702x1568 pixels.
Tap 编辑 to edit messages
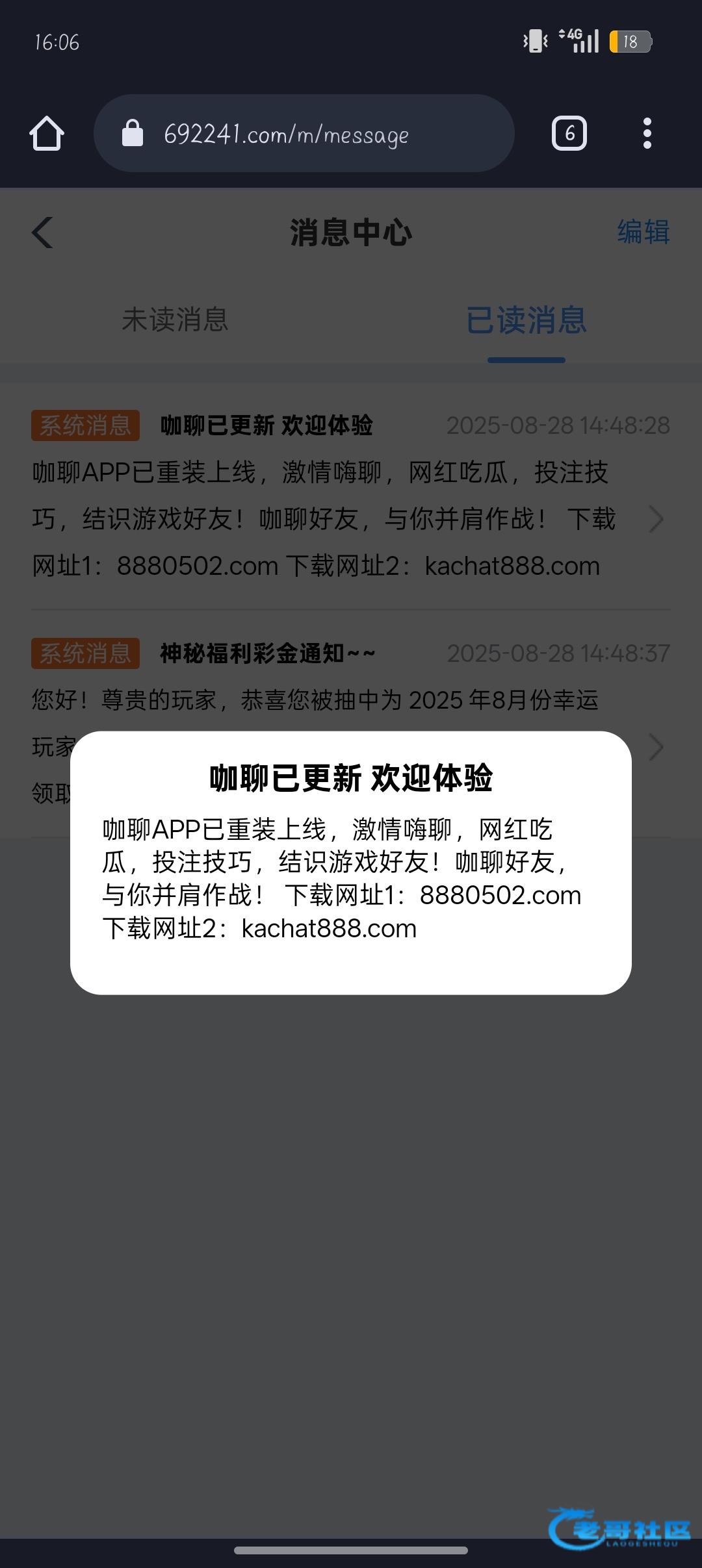(643, 233)
